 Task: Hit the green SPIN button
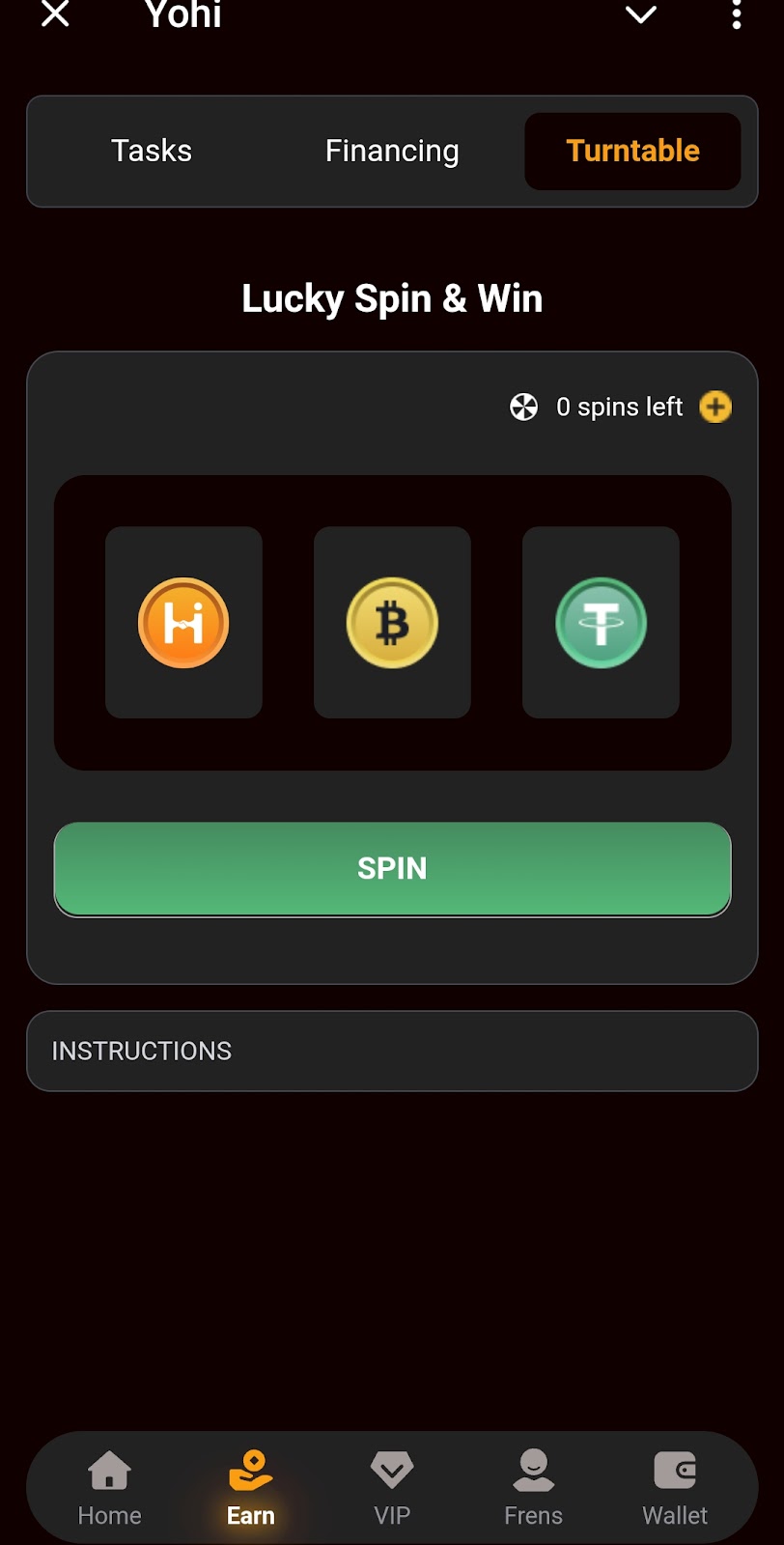[x=392, y=868]
